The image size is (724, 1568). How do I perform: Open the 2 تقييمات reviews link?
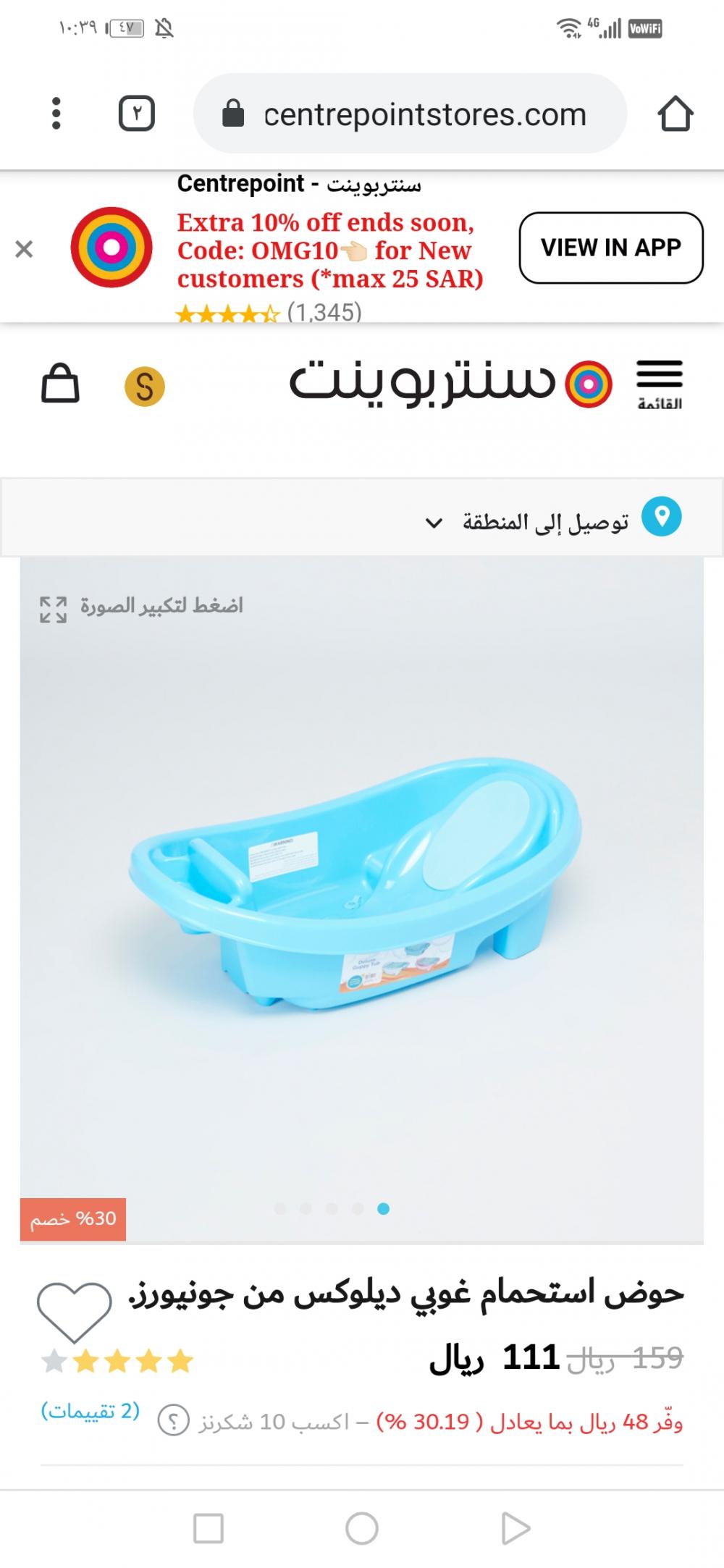tap(90, 1410)
